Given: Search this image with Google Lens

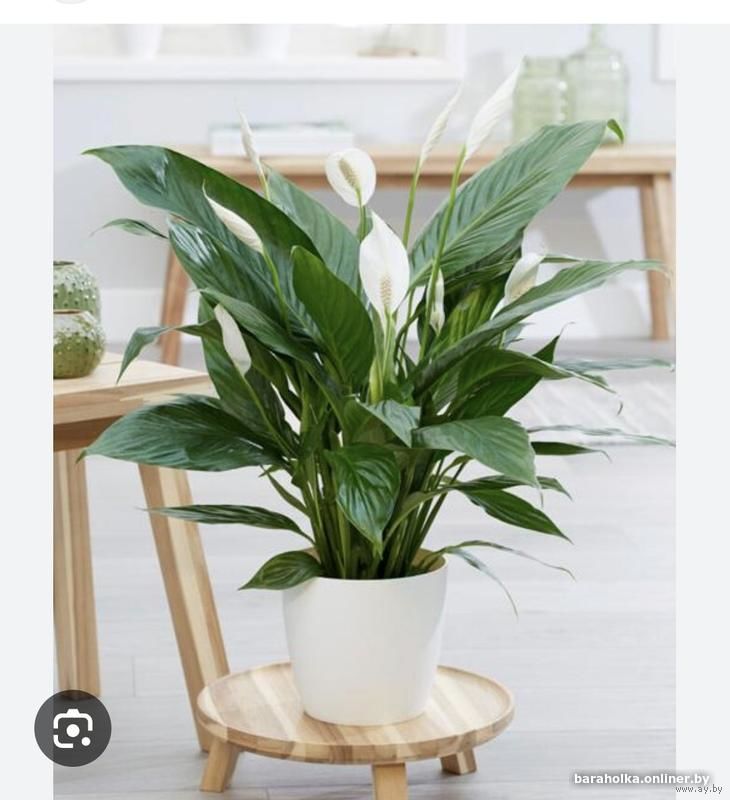Looking at the screenshot, I should (x=72, y=728).
